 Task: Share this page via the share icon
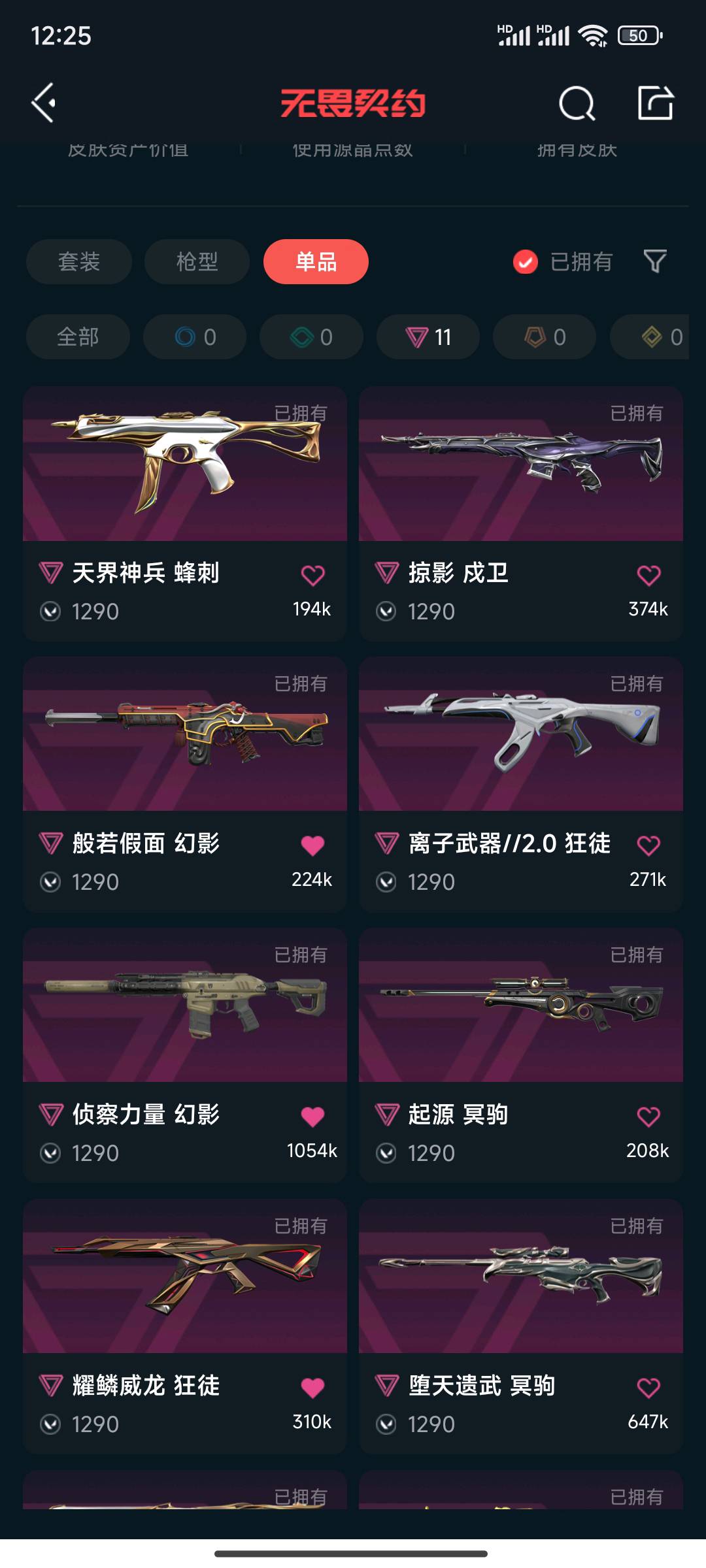655,103
